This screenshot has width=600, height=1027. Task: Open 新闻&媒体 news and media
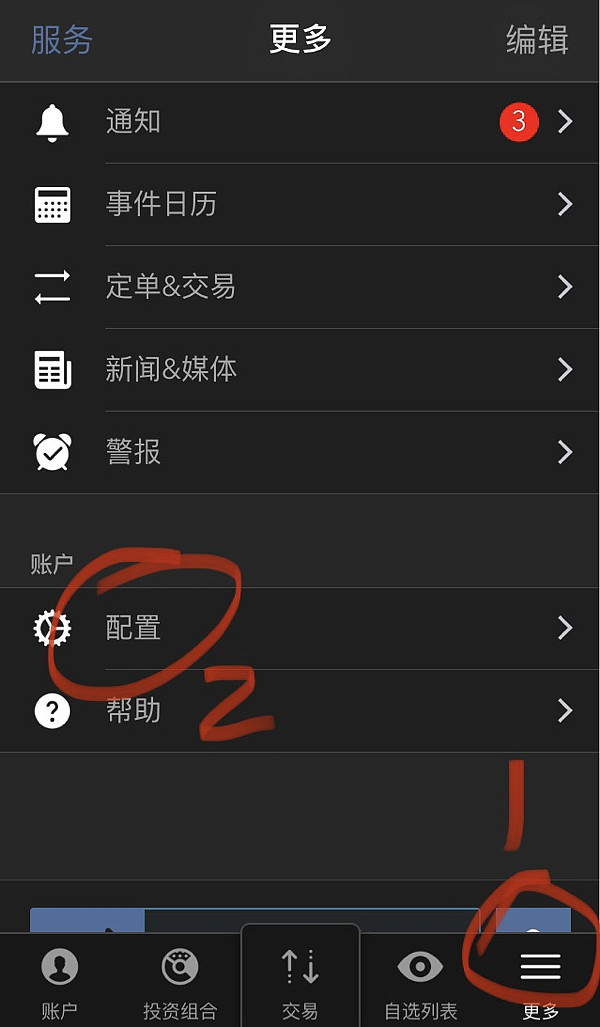pos(300,369)
